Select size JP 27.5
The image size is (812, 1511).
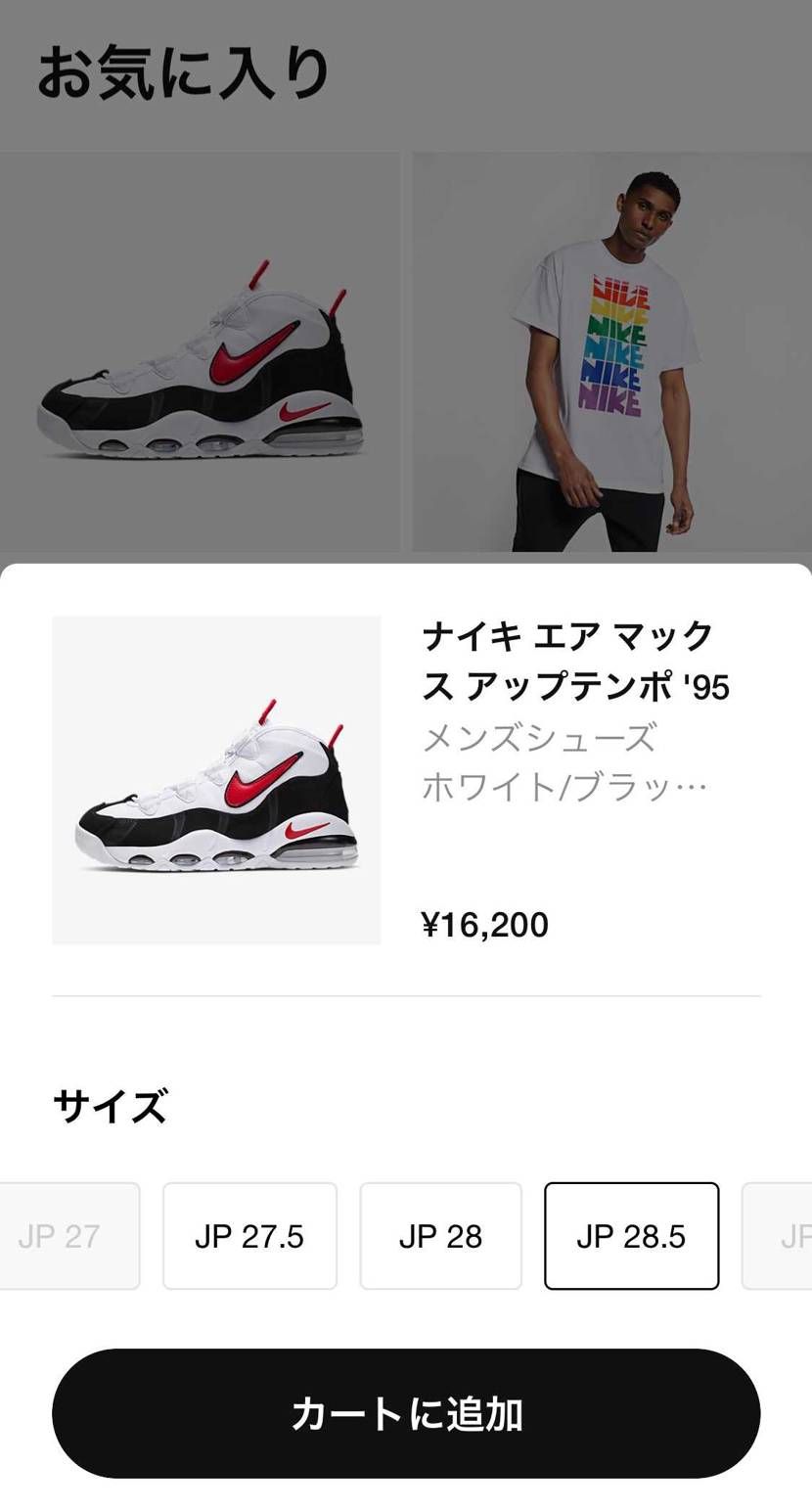click(249, 1236)
